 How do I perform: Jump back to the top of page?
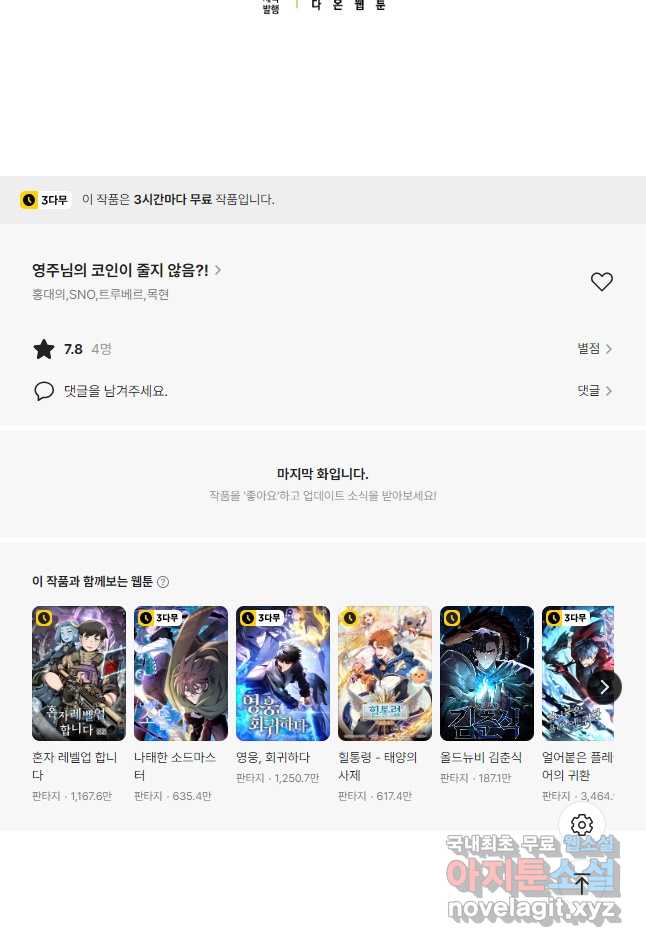click(582, 883)
